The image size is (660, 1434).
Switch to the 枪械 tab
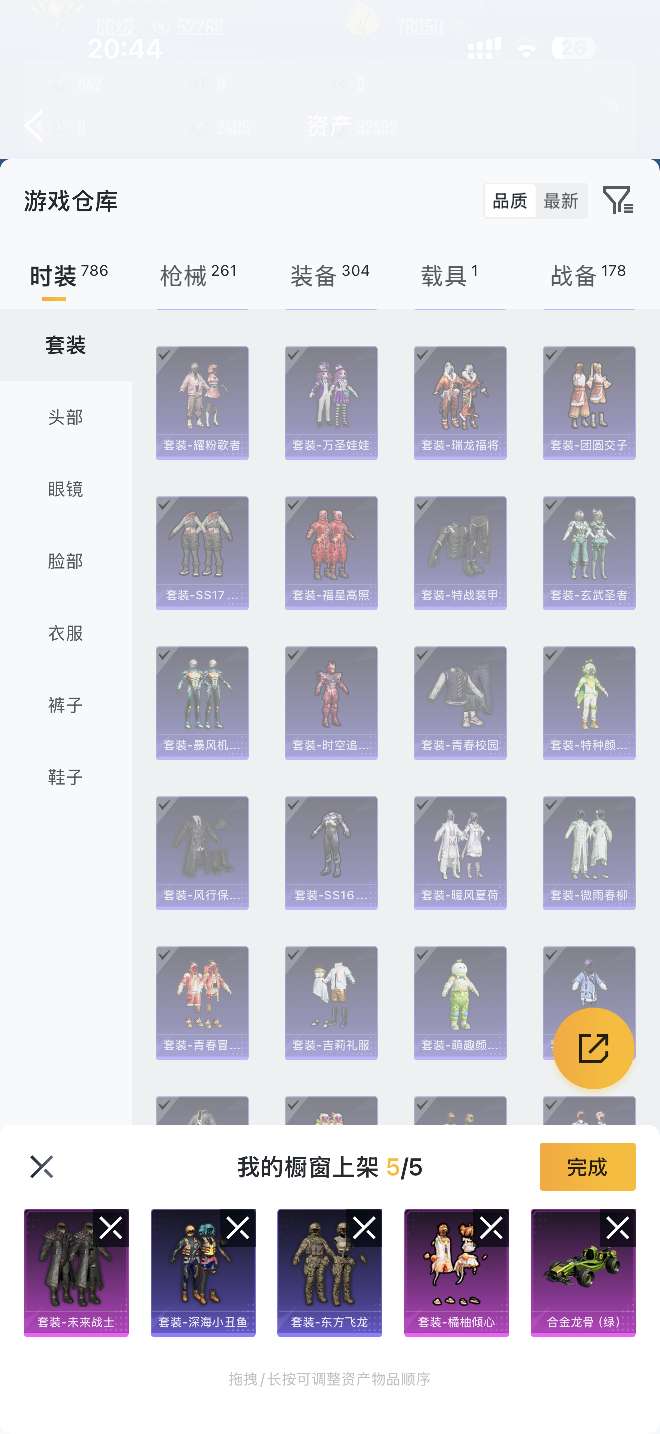tap(197, 275)
